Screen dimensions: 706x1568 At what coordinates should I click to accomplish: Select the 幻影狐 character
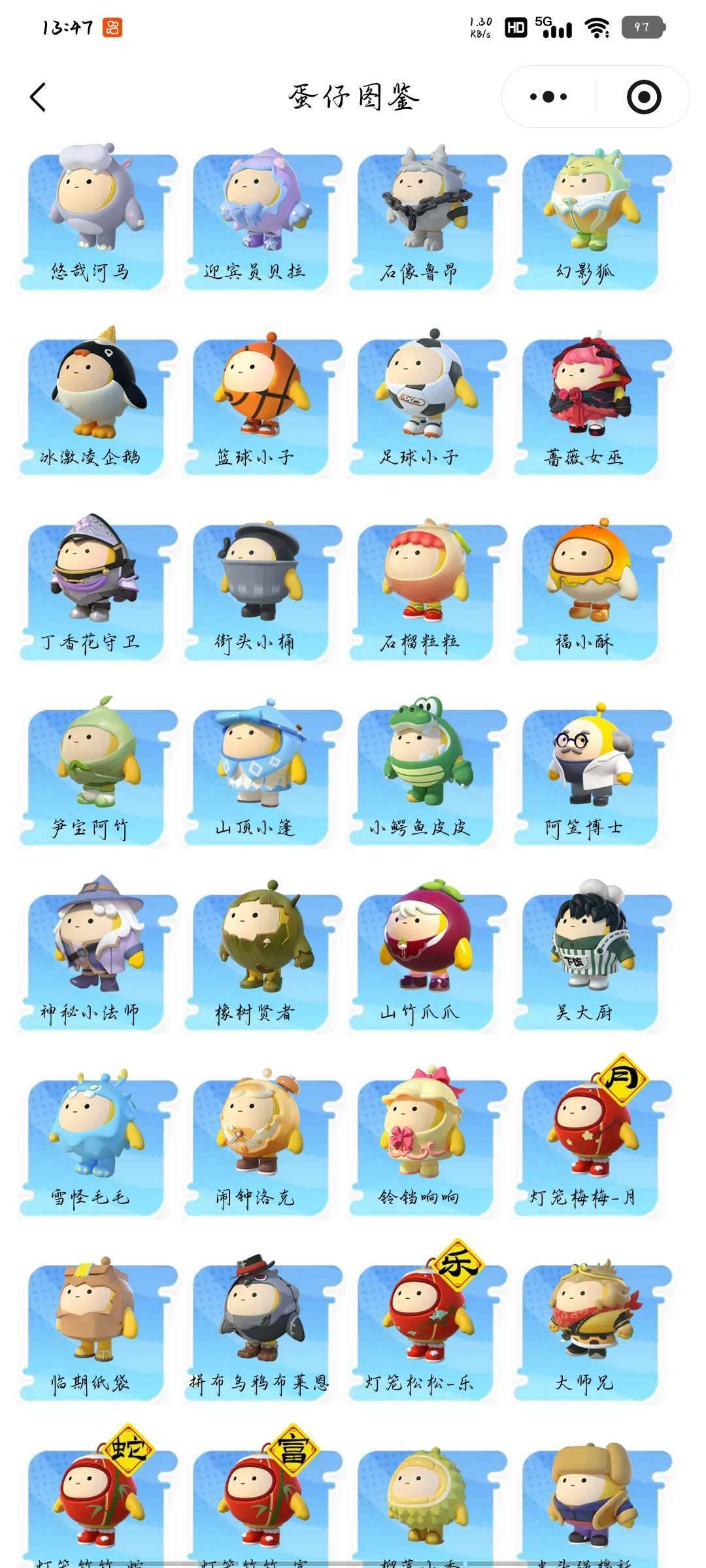click(588, 209)
